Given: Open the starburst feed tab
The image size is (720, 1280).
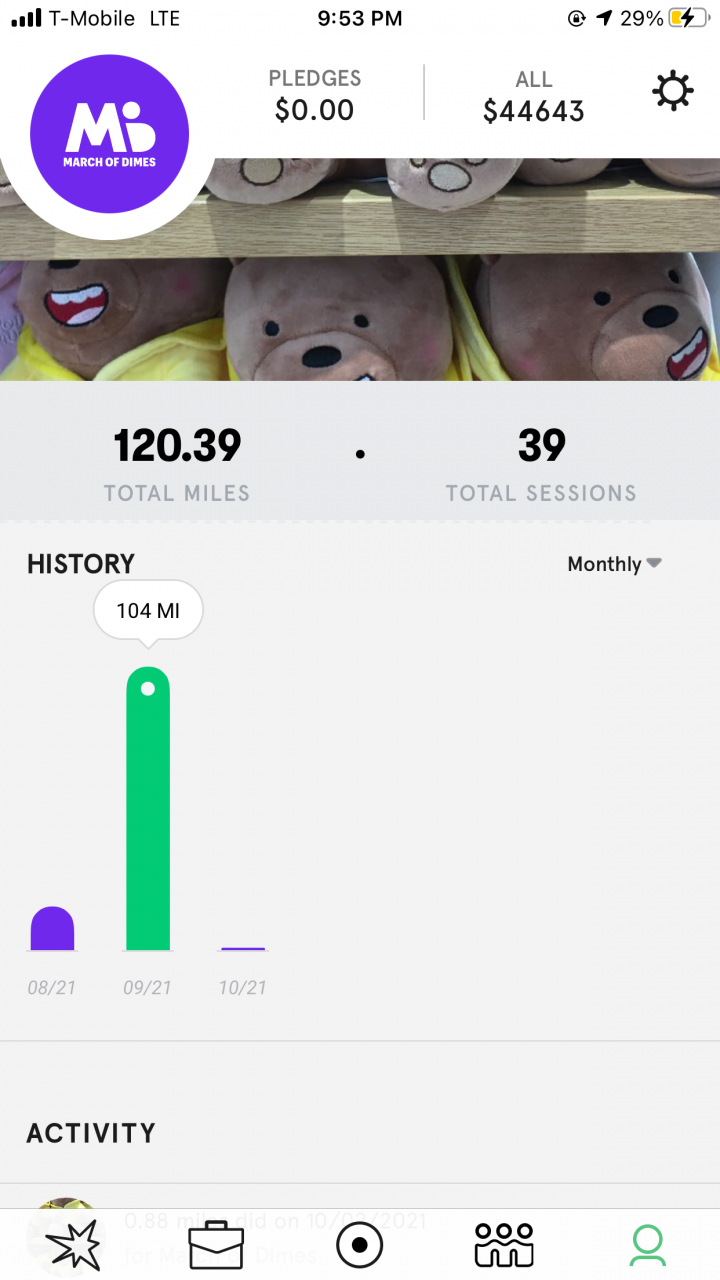Looking at the screenshot, I should (x=72, y=1245).
